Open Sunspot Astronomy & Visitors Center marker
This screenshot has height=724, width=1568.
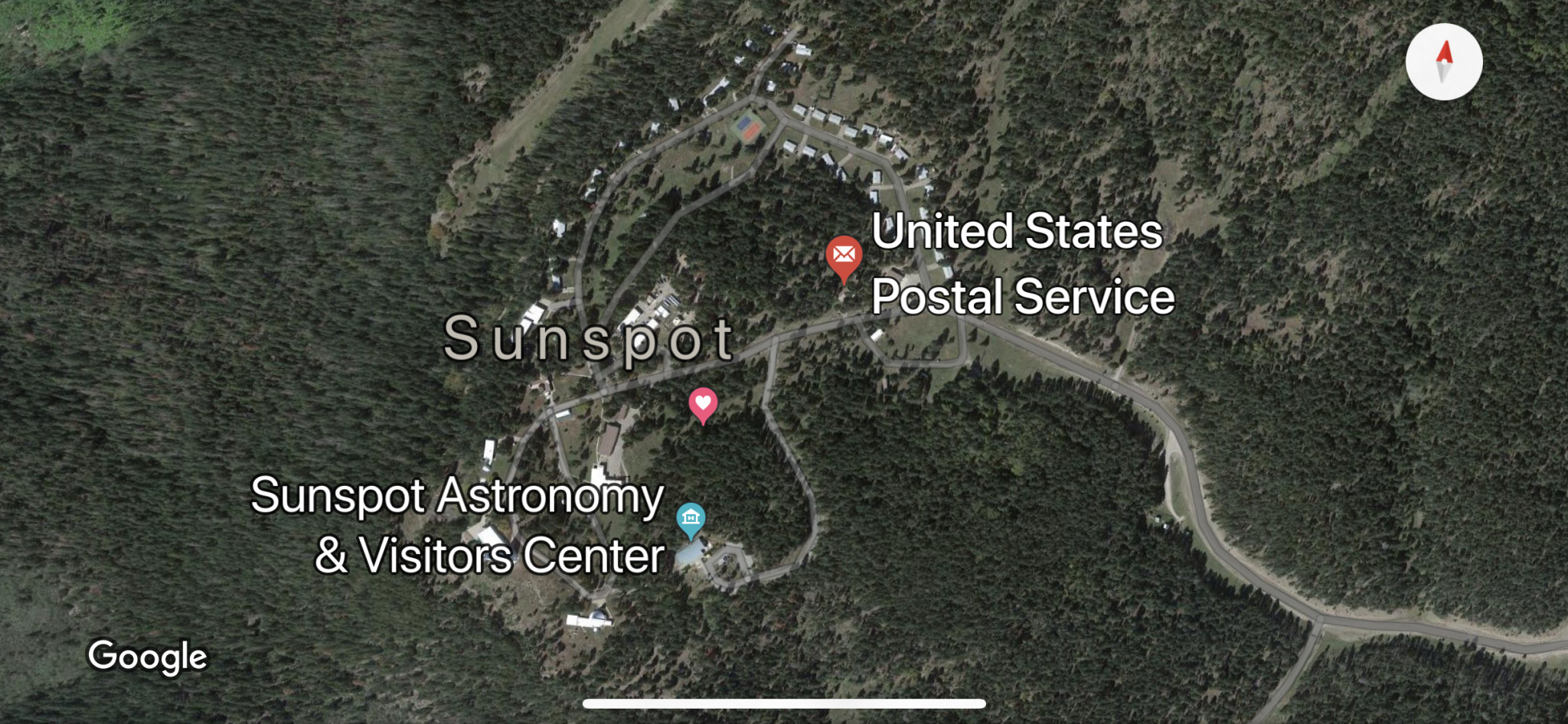[691, 518]
